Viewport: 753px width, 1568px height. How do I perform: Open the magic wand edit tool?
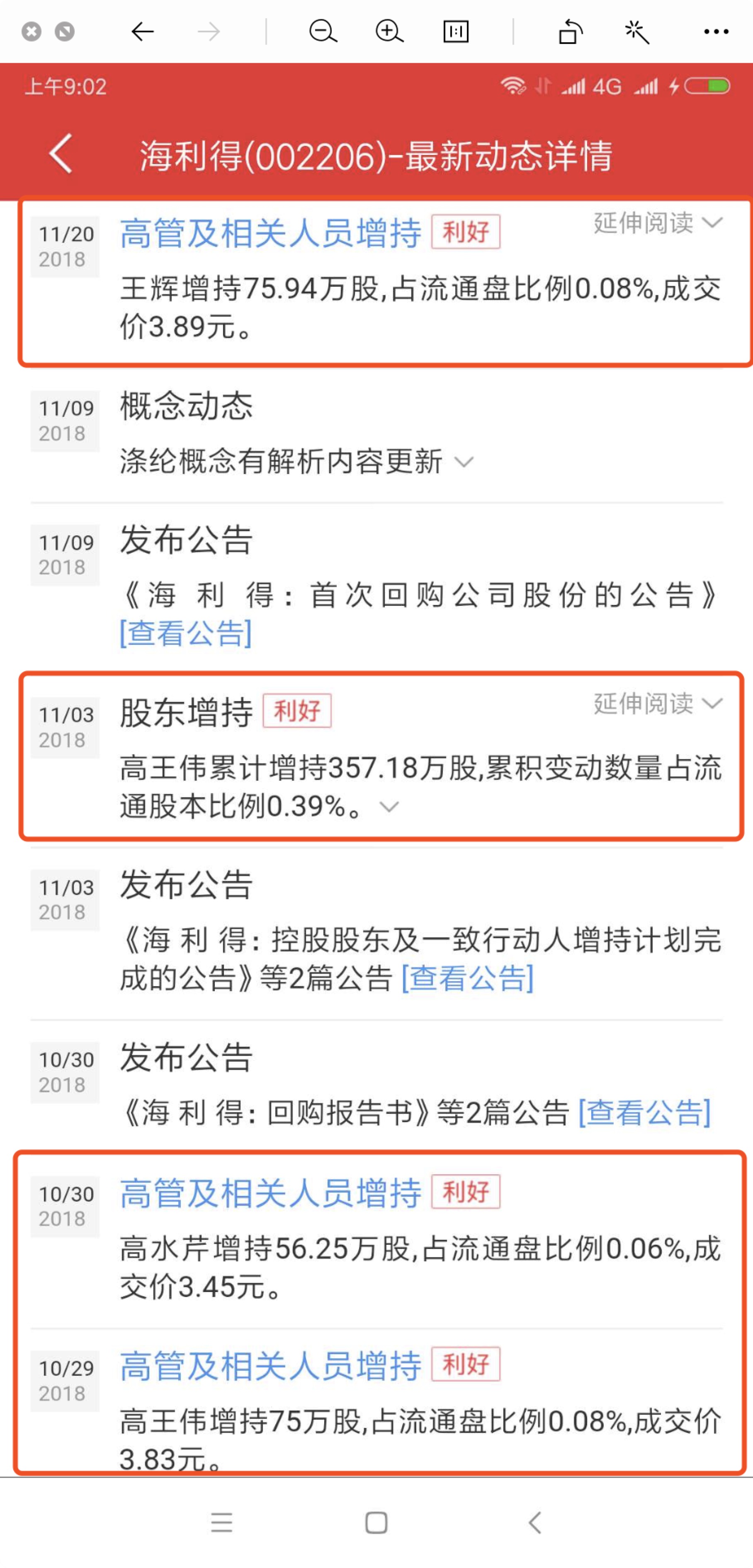(637, 31)
